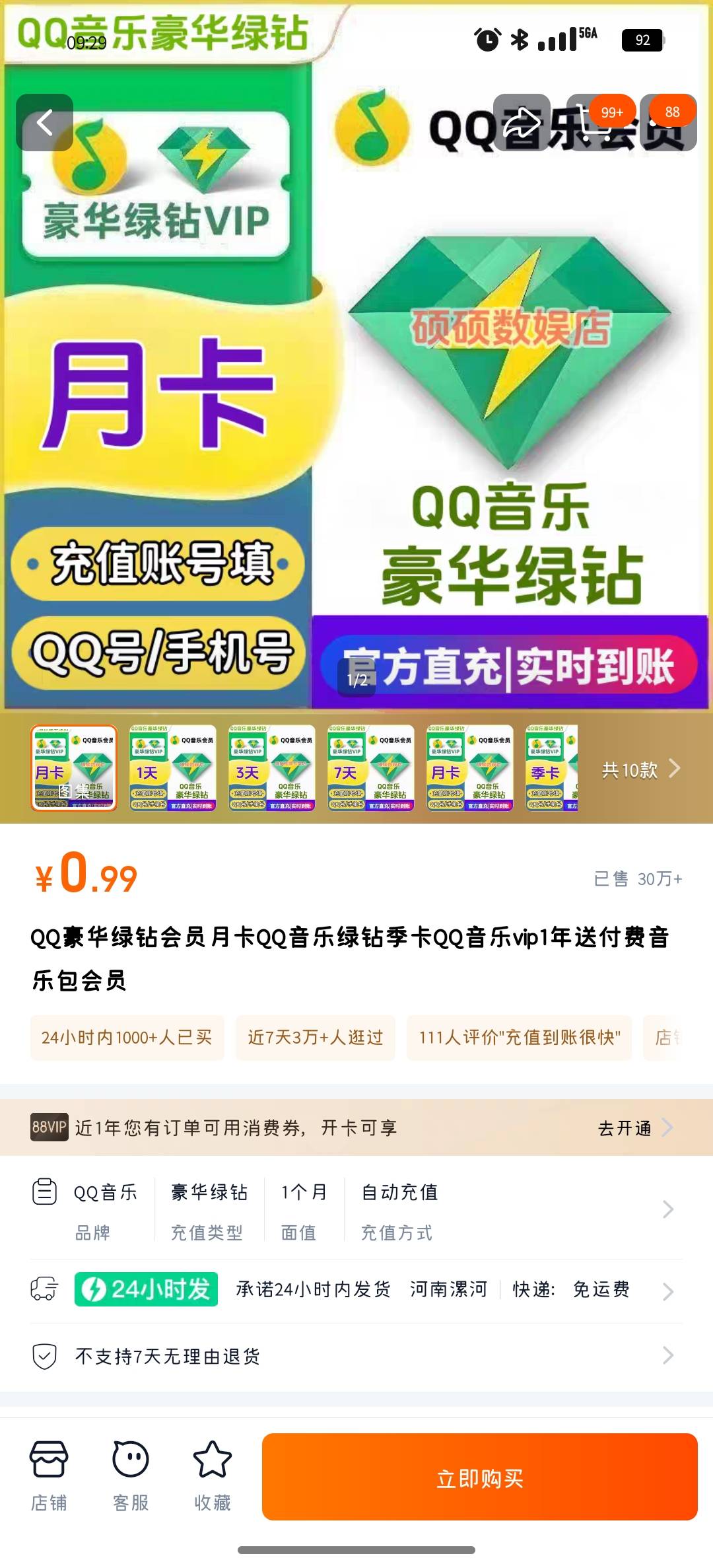This screenshot has width=713, height=1568.
Task: Select the 季卡 variant thumbnail
Action: coord(552,768)
